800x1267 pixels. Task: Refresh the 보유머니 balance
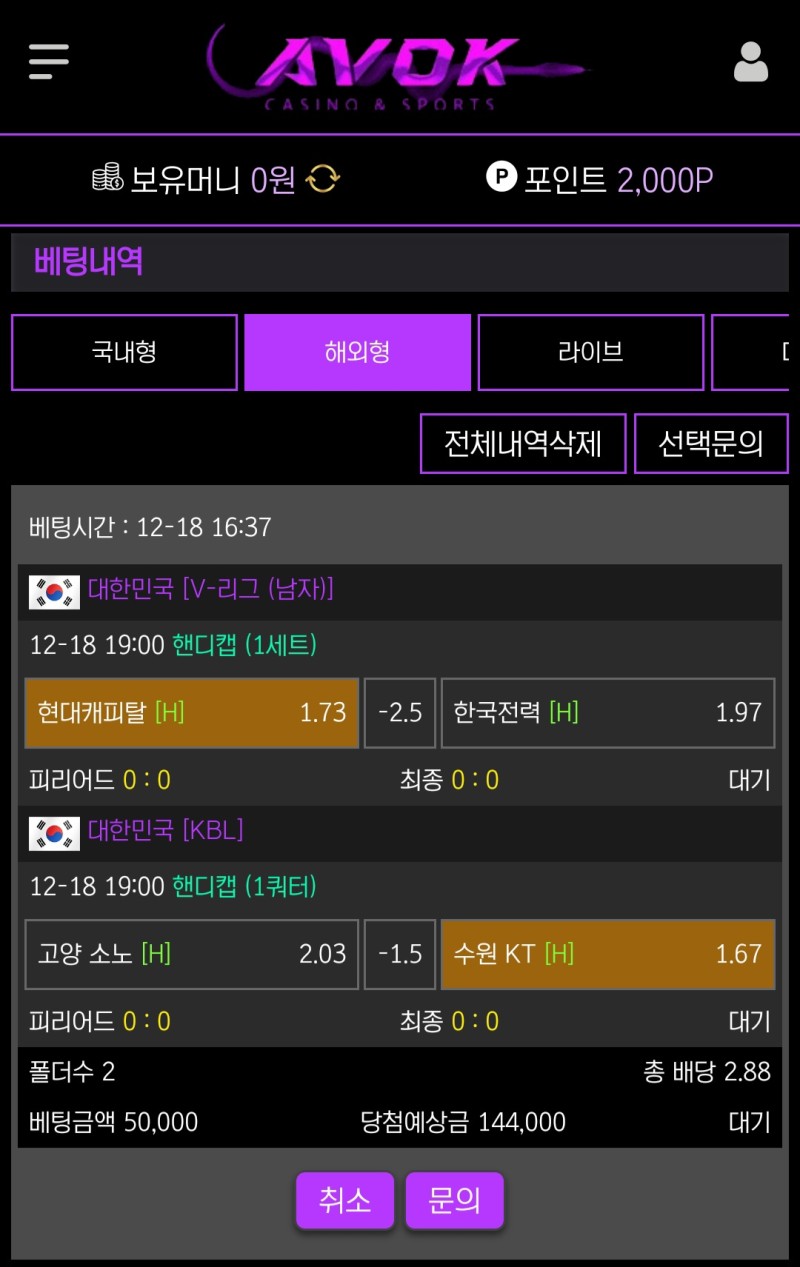click(323, 180)
